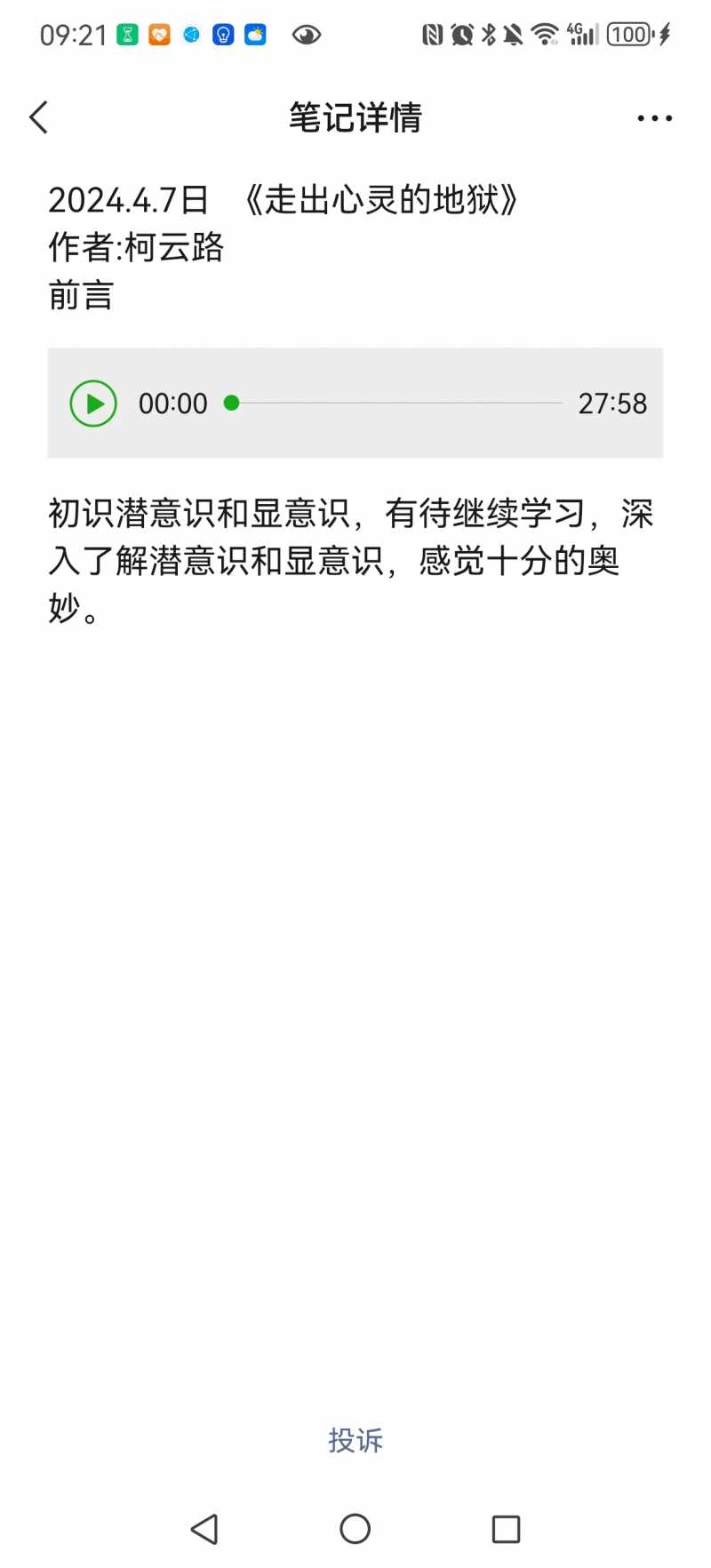The image size is (711, 1568).
Task: Open the 投诉 complaint link
Action: click(355, 1442)
